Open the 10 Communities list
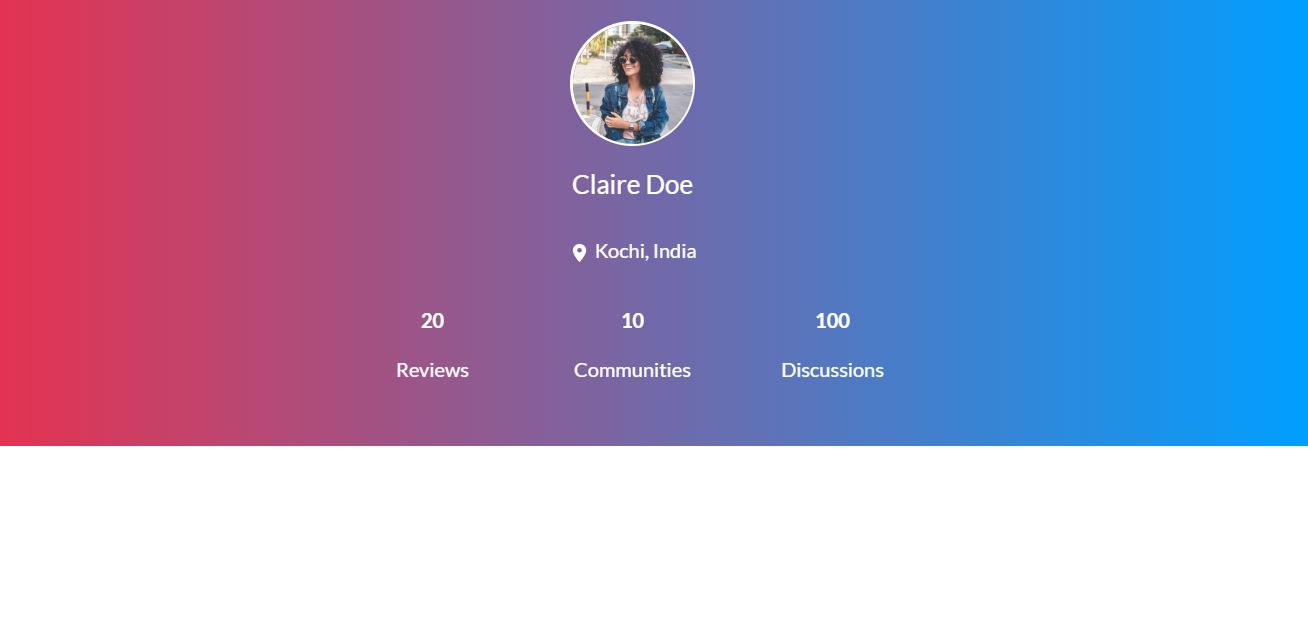 click(632, 345)
